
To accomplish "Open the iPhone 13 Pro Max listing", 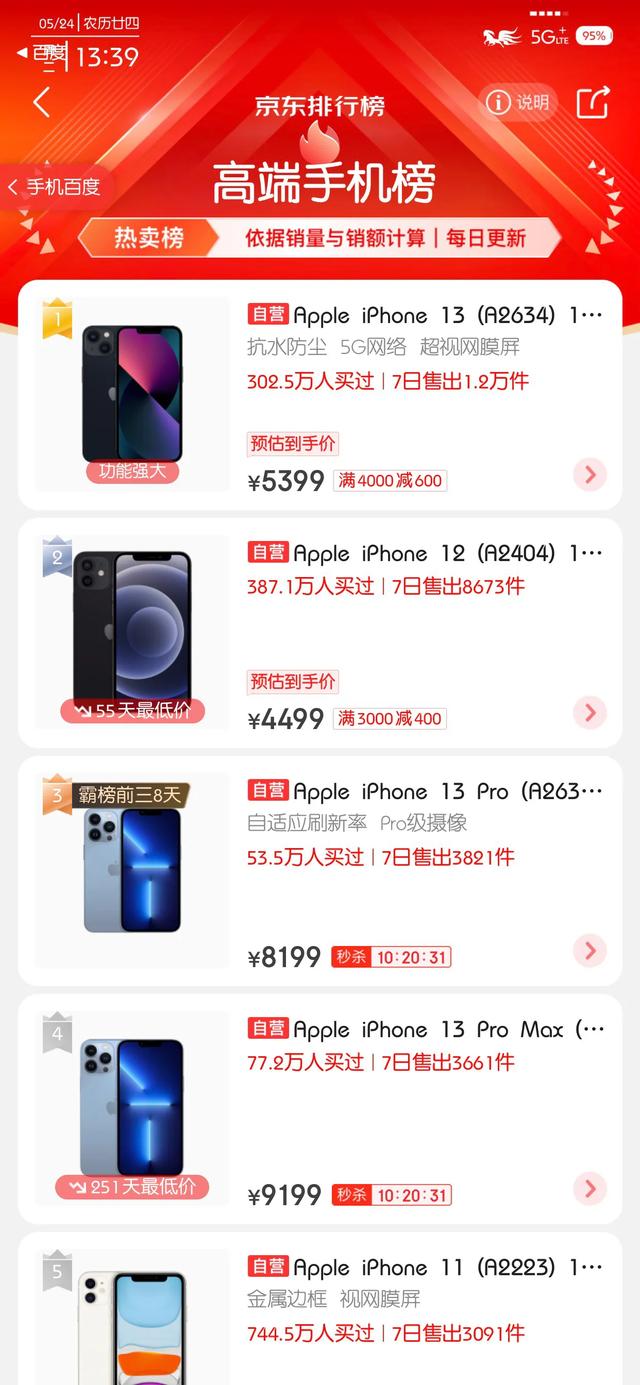I will [x=320, y=1108].
